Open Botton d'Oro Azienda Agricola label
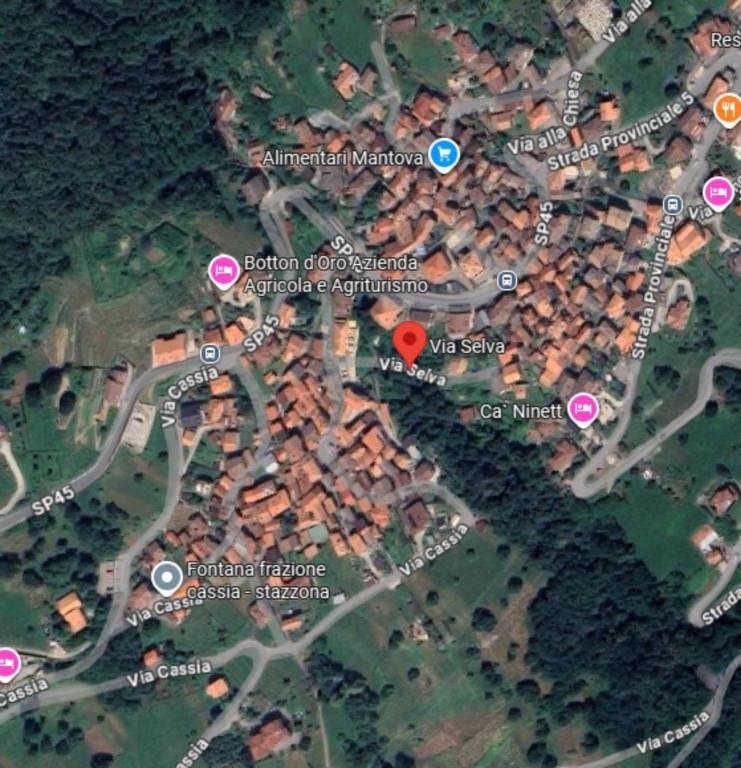The height and width of the screenshot is (768, 741). pyautogui.click(x=331, y=274)
